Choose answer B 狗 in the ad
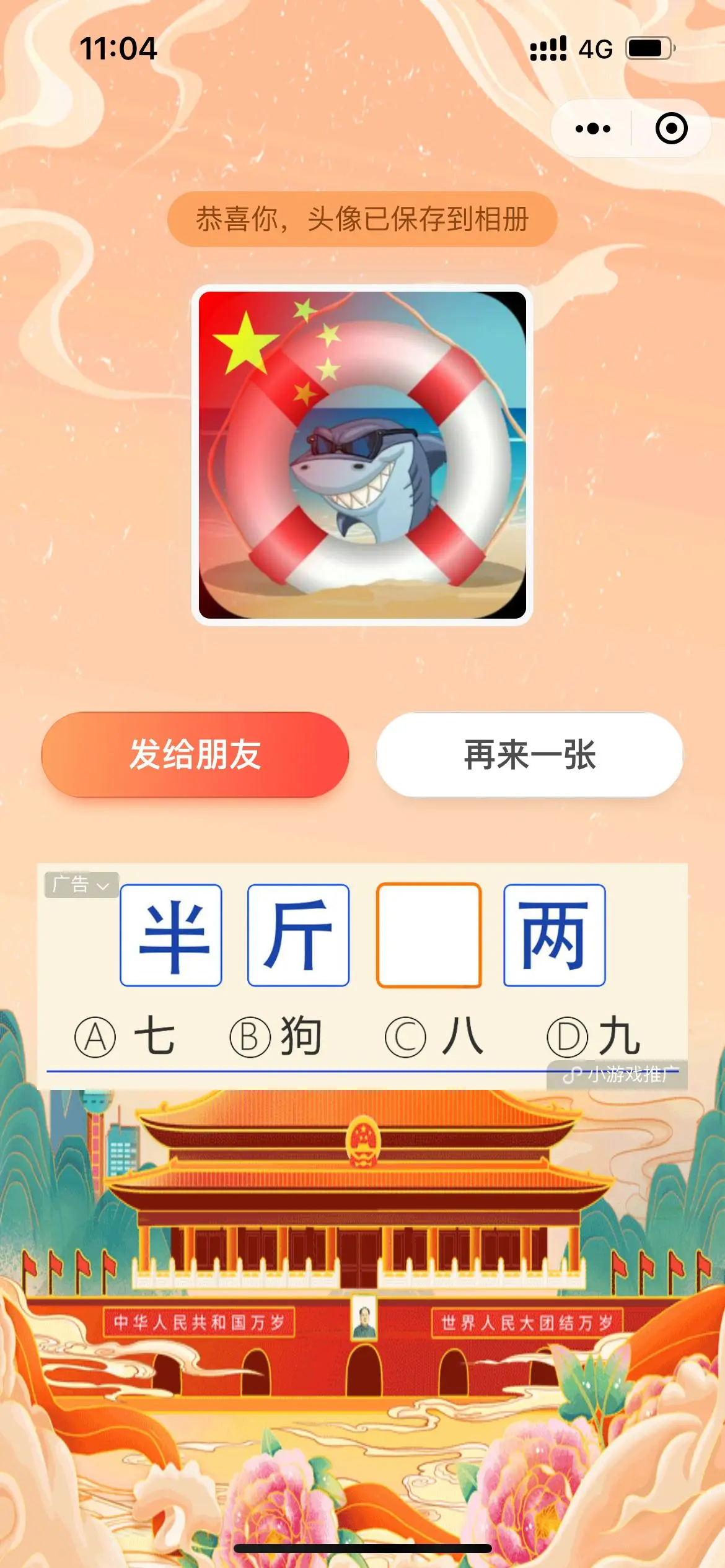Image resolution: width=725 pixels, height=1568 pixels. pos(277,1037)
